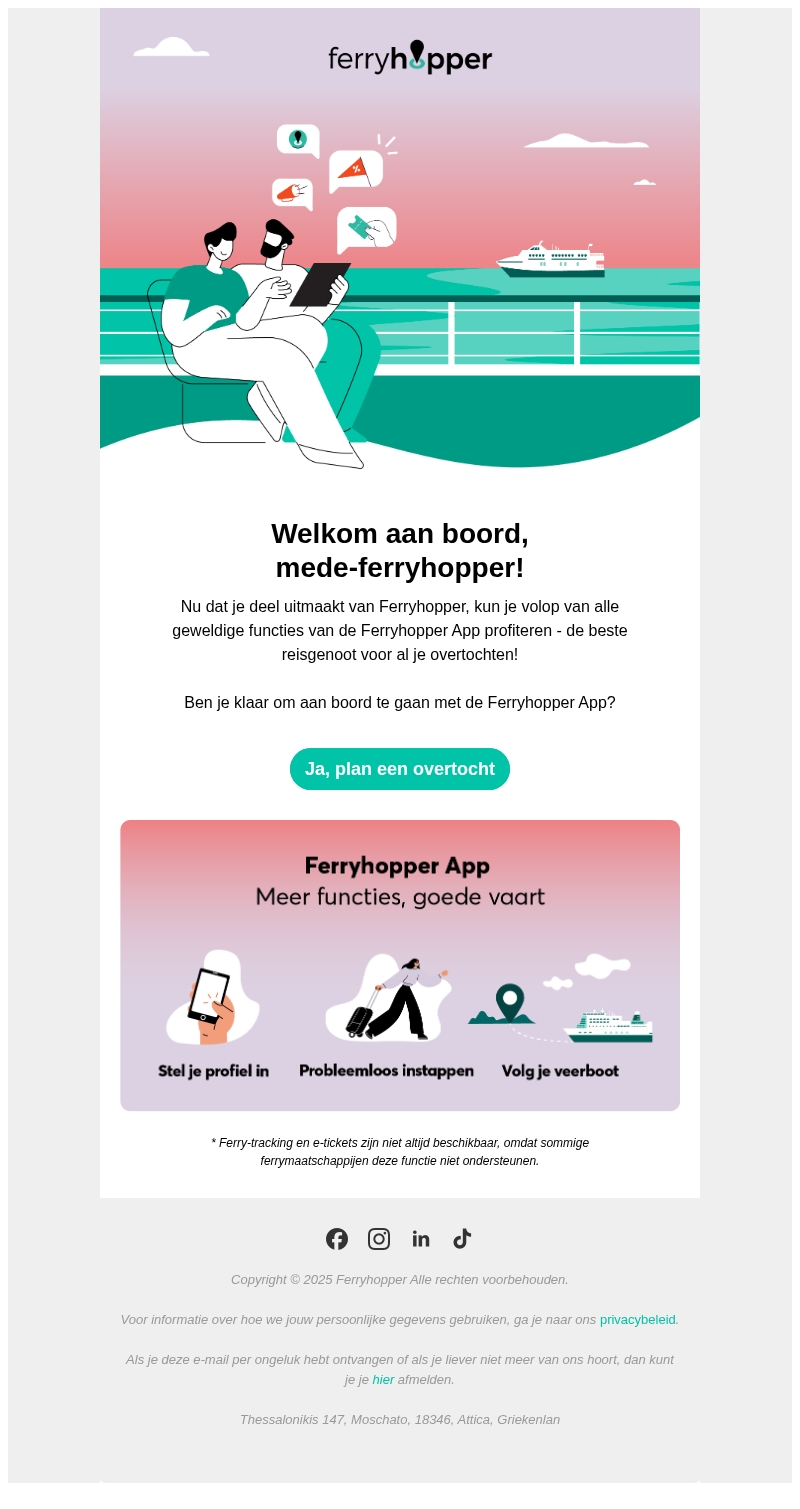Viewport: 800px width, 1509px height.
Task: Tap the 'Ja, plan een overtocht' button
Action: 400,769
